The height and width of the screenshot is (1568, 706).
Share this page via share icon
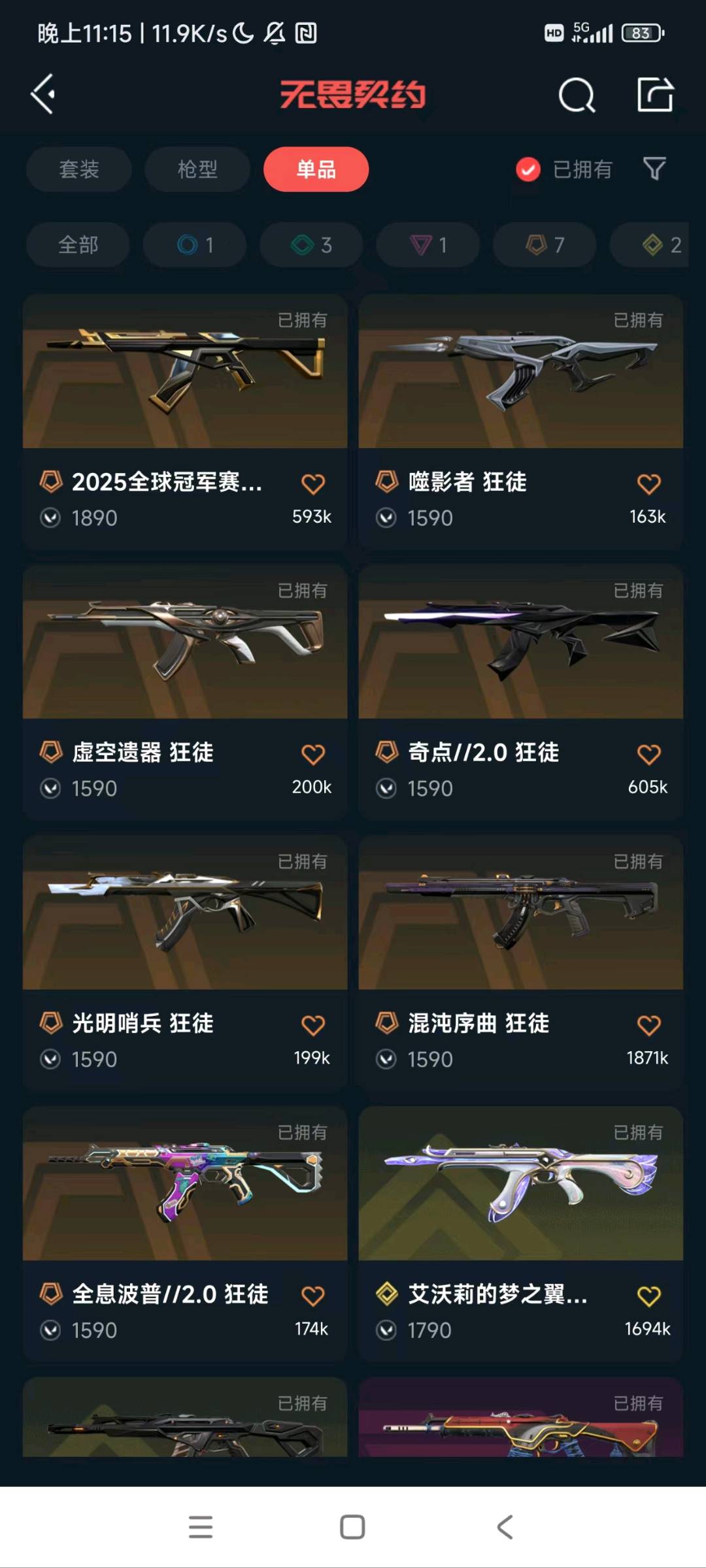655,95
